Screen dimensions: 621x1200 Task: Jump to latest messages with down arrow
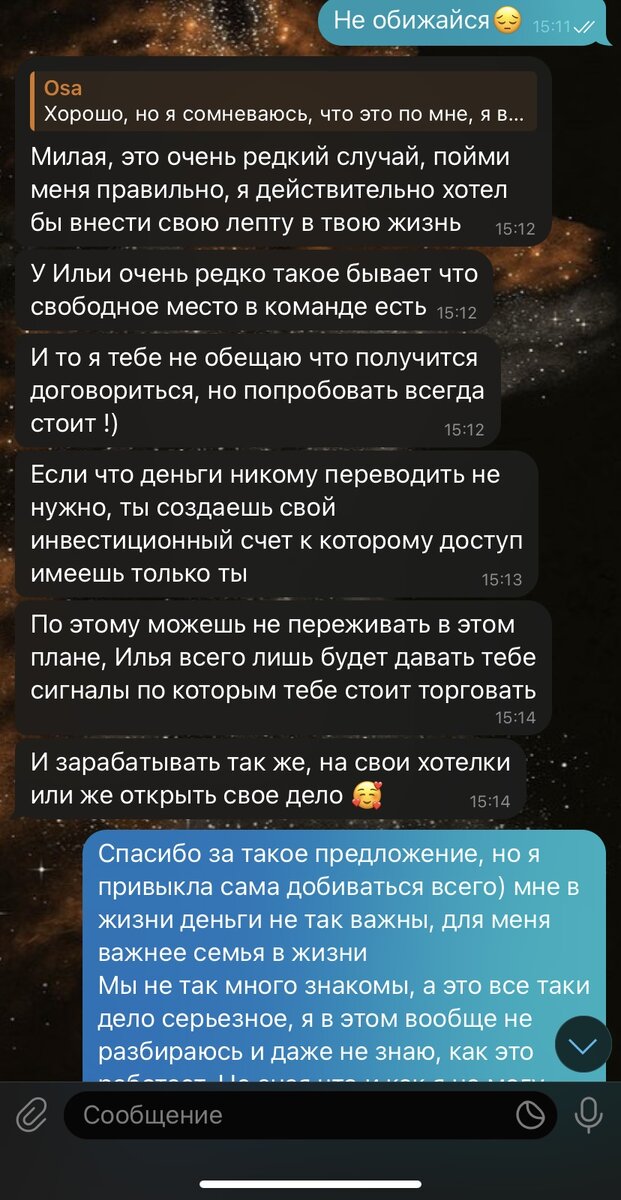(583, 1045)
